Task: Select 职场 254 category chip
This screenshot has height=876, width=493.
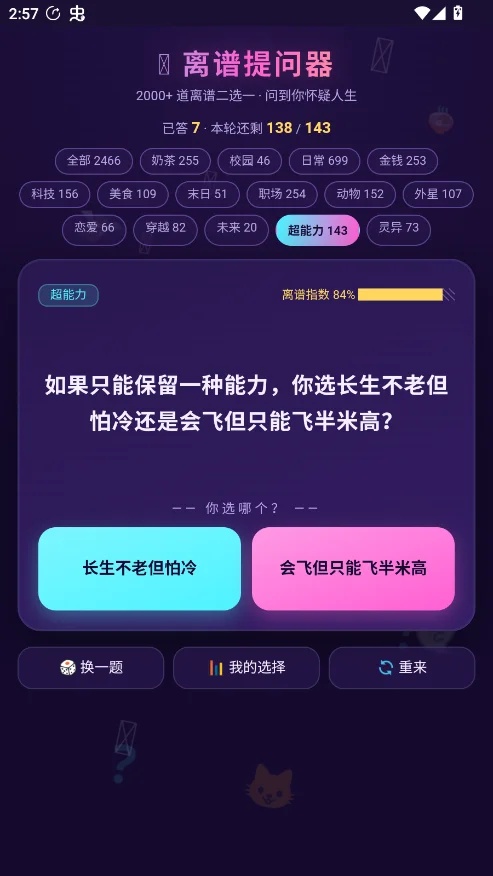Action: pos(282,194)
